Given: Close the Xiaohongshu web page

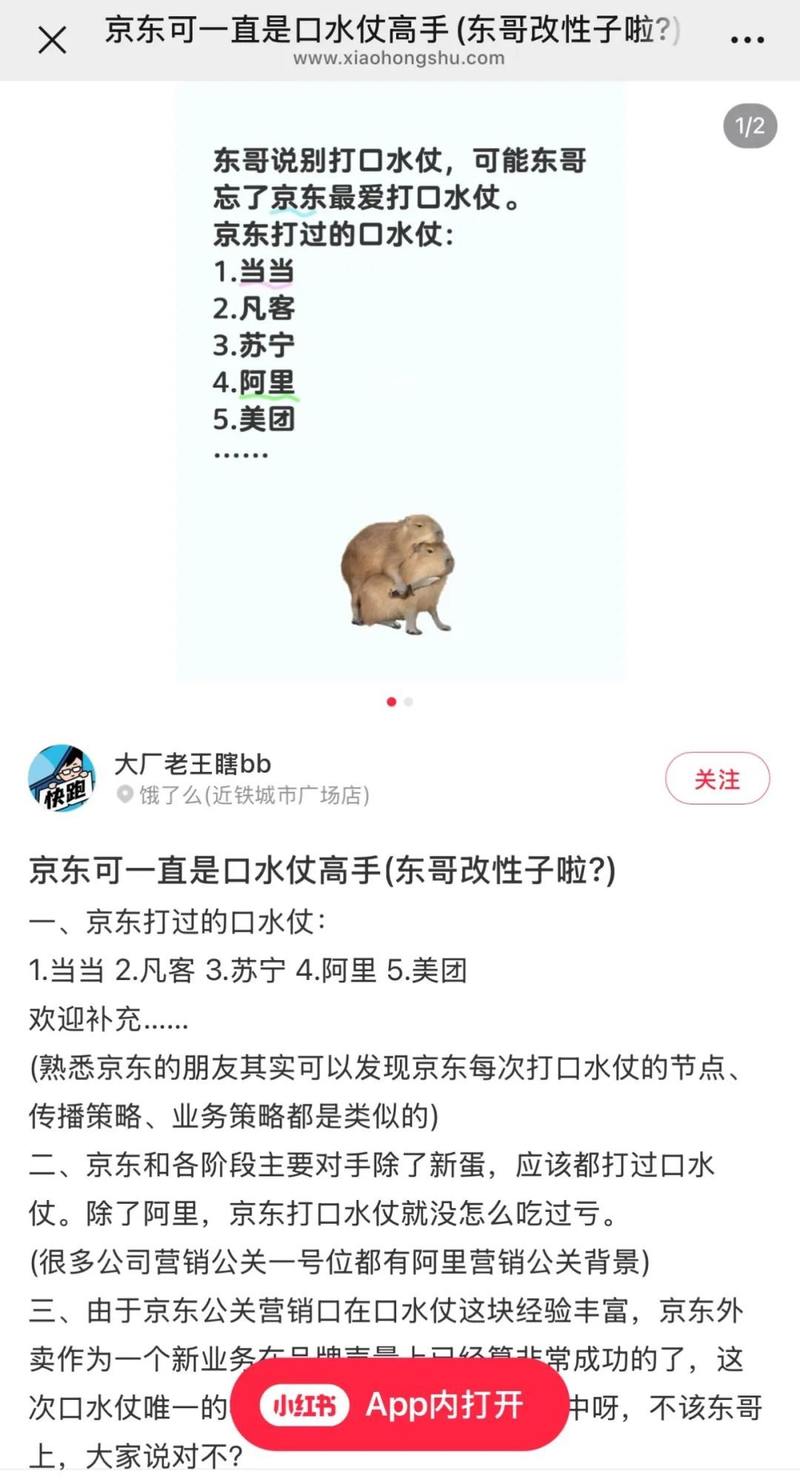Looking at the screenshot, I should 52,41.
